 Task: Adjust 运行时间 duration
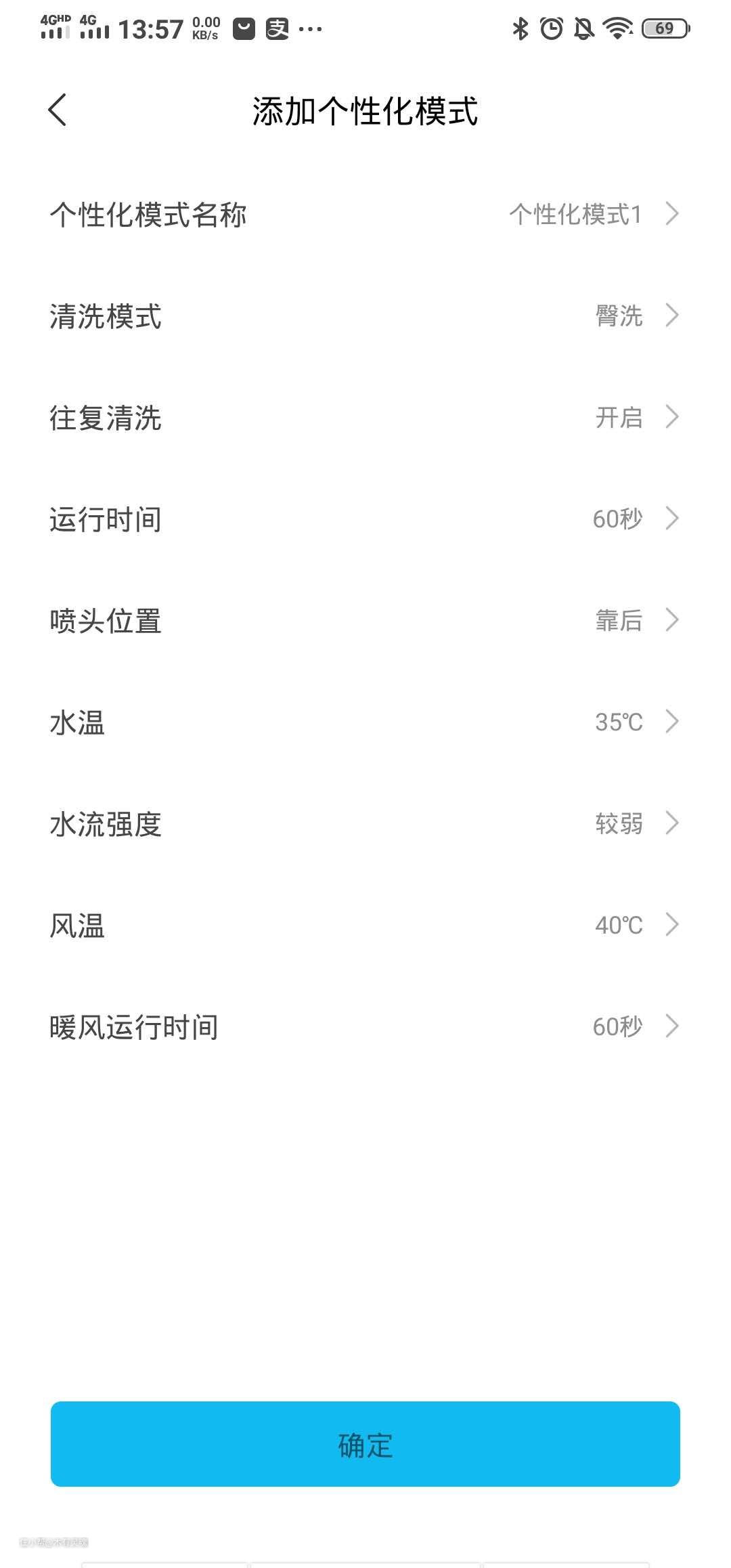pyautogui.click(x=365, y=519)
